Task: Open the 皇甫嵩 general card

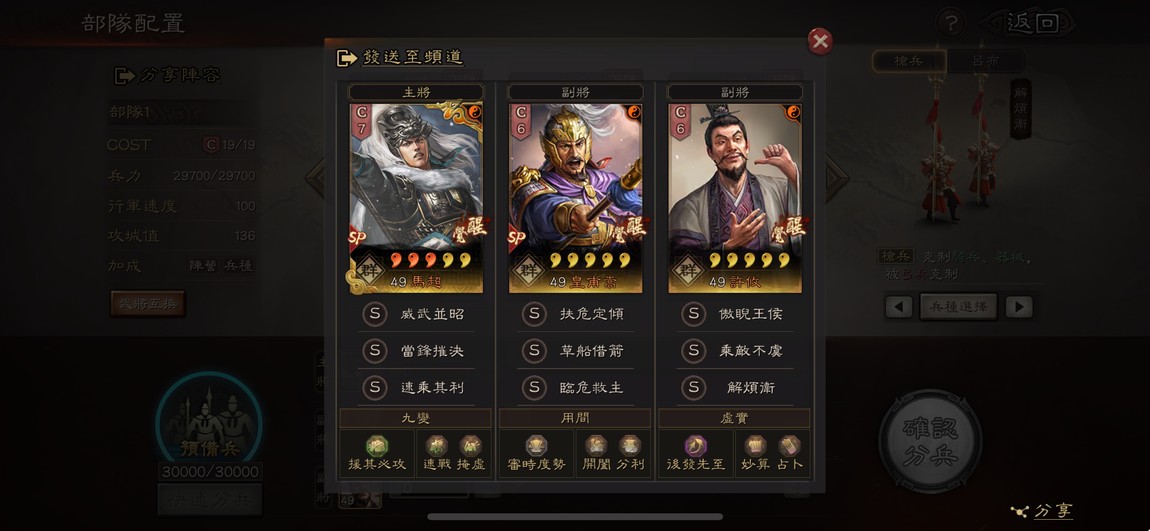Action: coord(575,196)
